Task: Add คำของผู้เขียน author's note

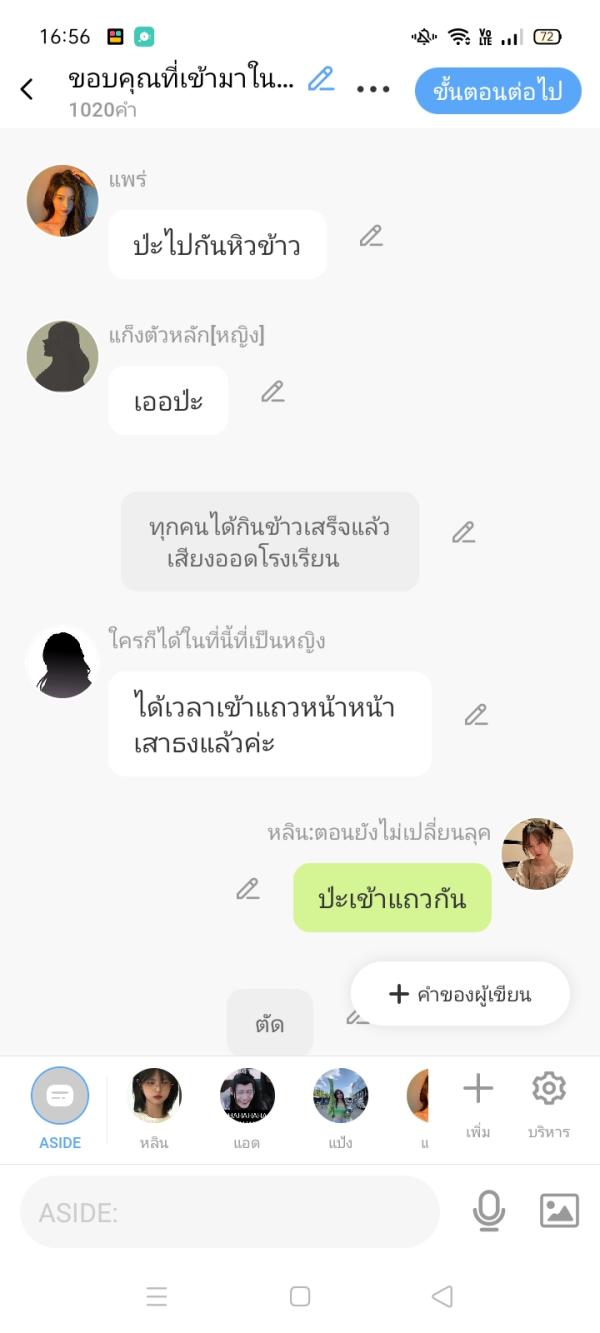Action: pyautogui.click(x=460, y=994)
